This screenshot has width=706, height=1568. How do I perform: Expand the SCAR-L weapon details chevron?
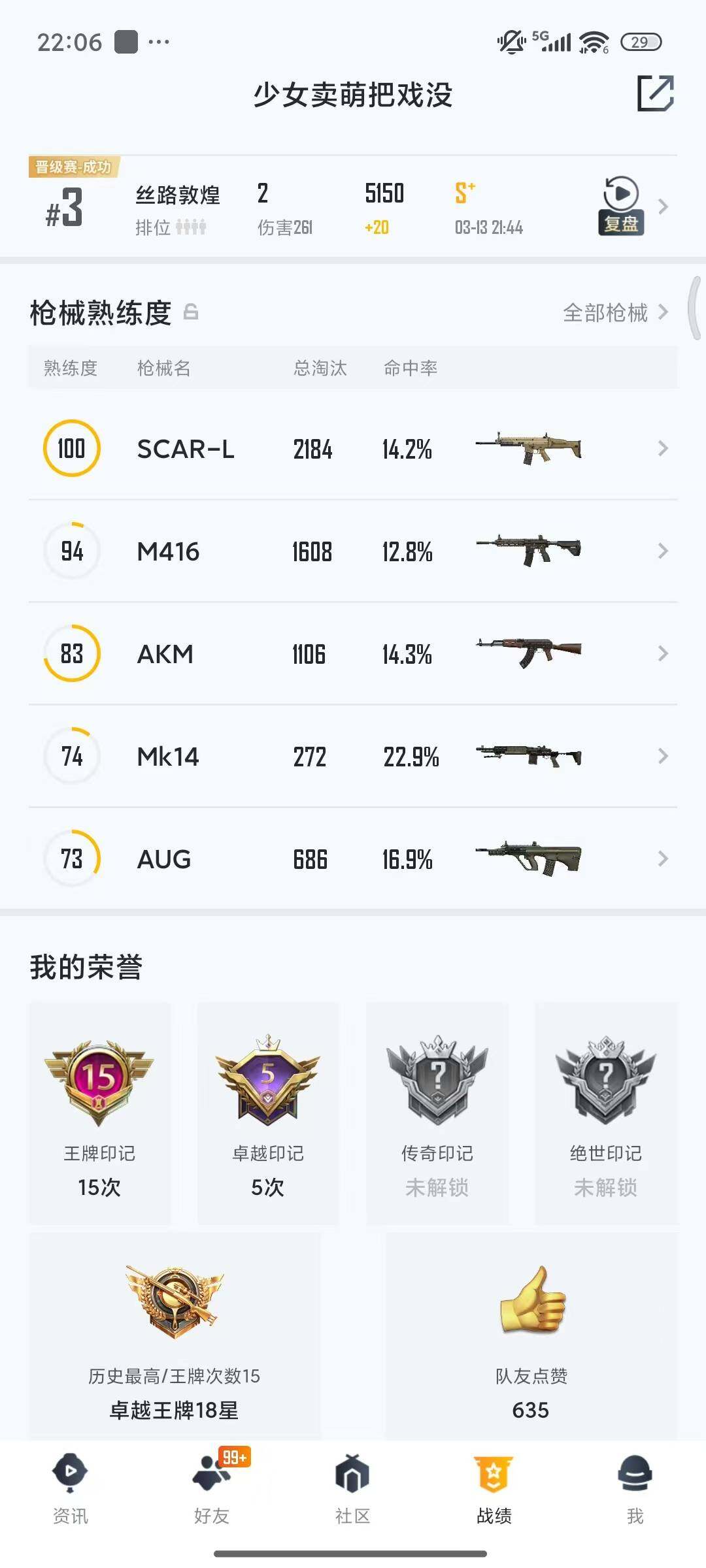(664, 449)
